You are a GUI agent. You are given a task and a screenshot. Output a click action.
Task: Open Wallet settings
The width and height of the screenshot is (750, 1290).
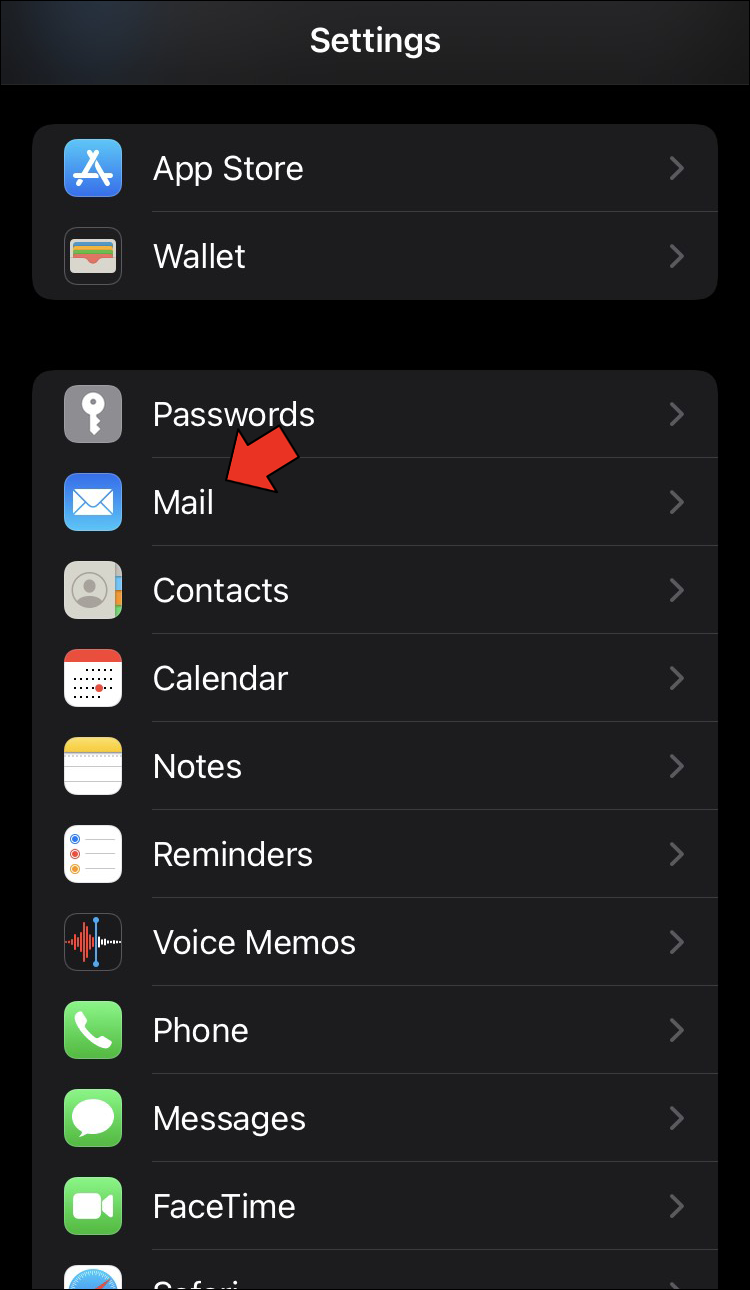(x=375, y=256)
